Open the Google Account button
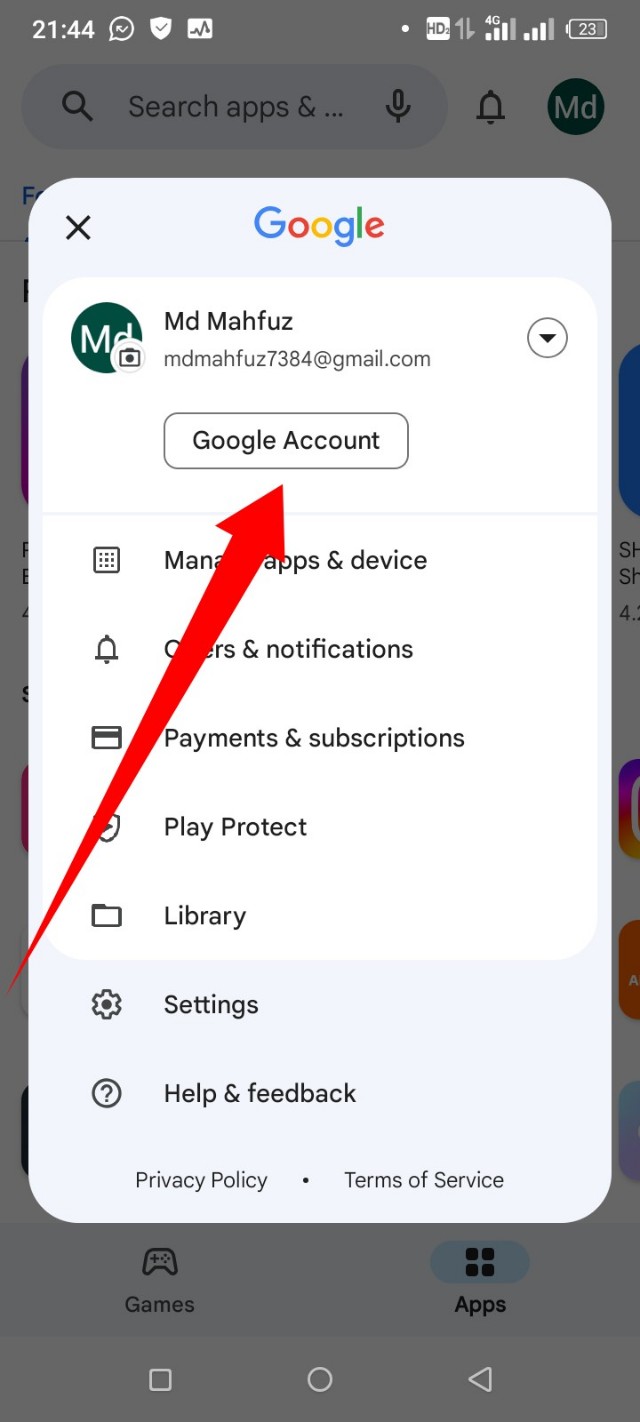The width and height of the screenshot is (640, 1422). coord(286,441)
